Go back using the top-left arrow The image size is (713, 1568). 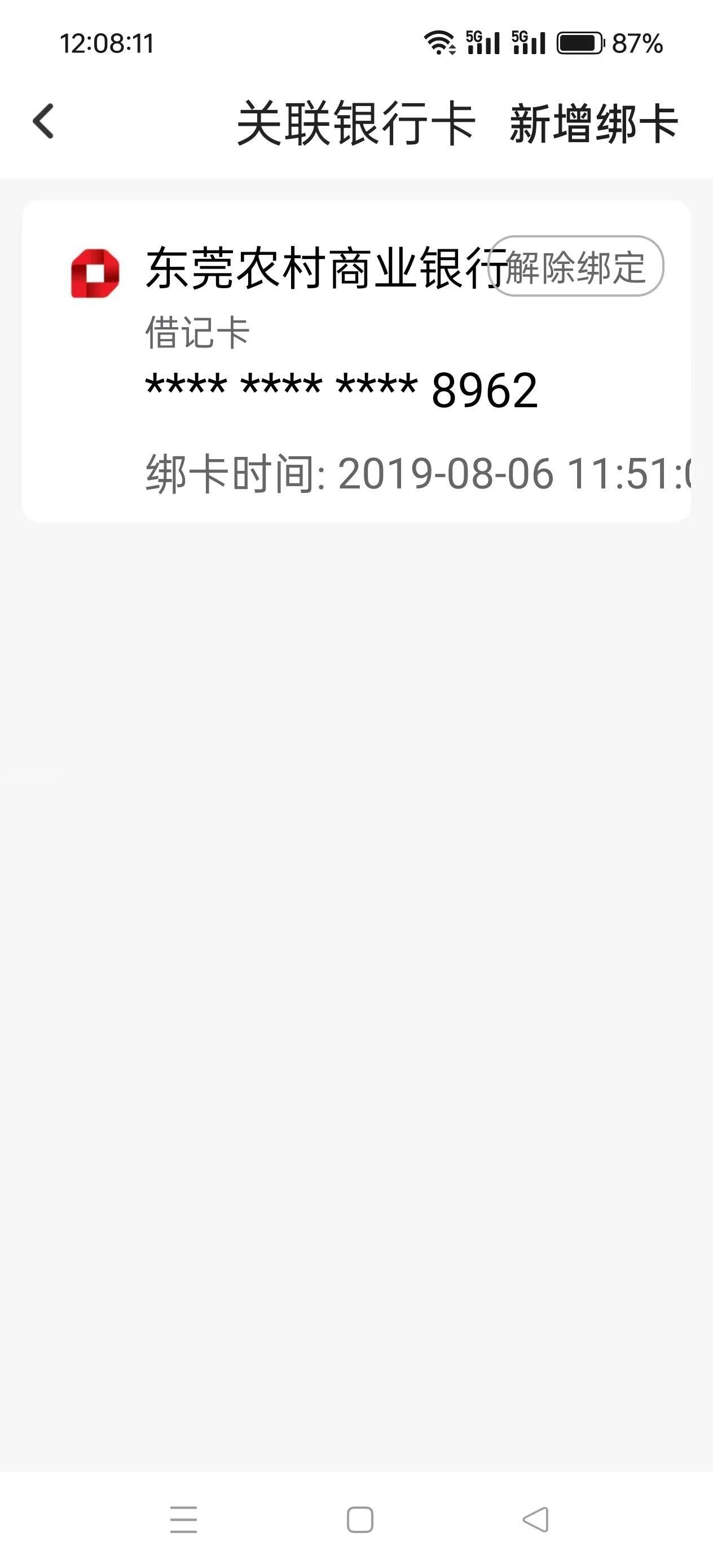coord(43,121)
